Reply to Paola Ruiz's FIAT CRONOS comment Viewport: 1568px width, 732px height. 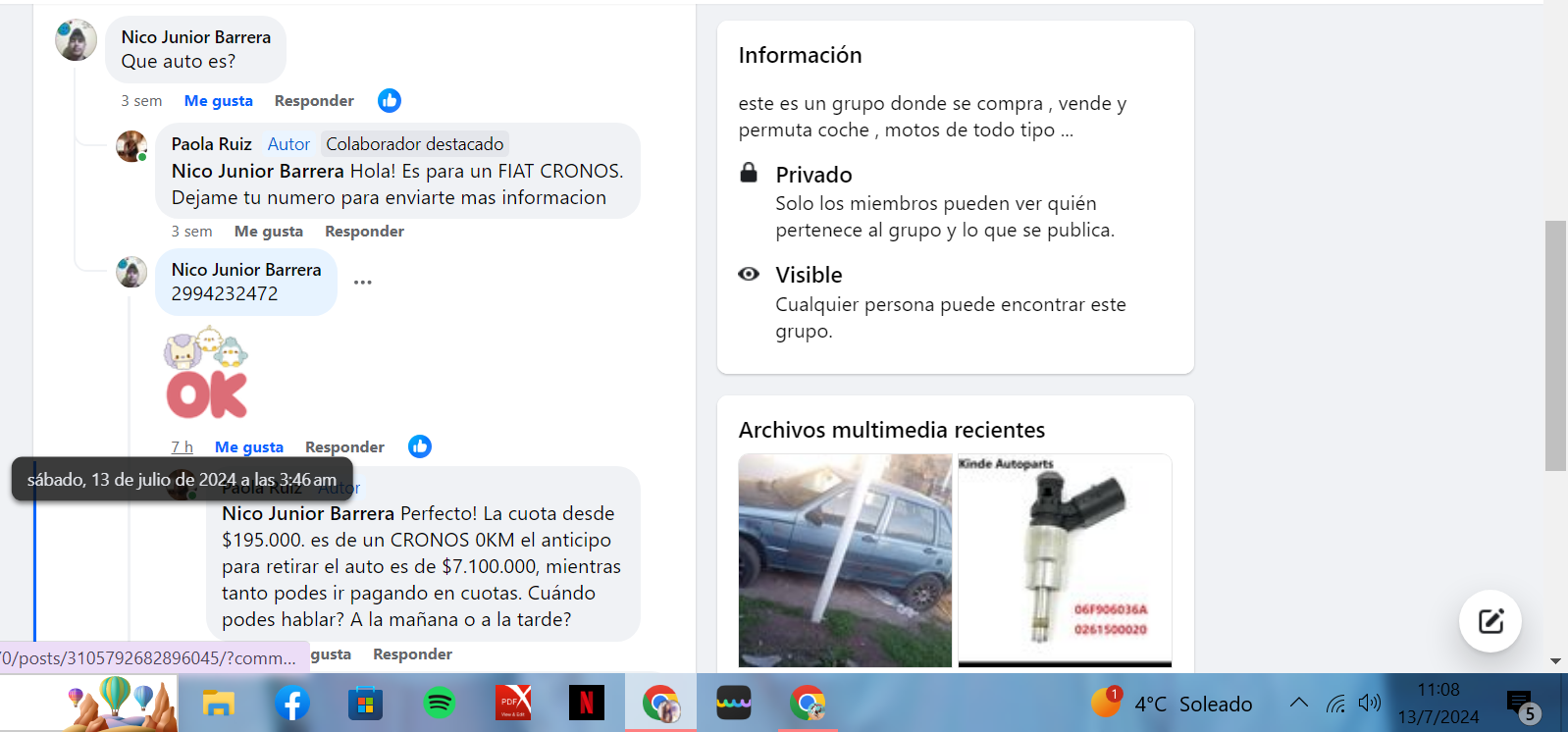[364, 232]
